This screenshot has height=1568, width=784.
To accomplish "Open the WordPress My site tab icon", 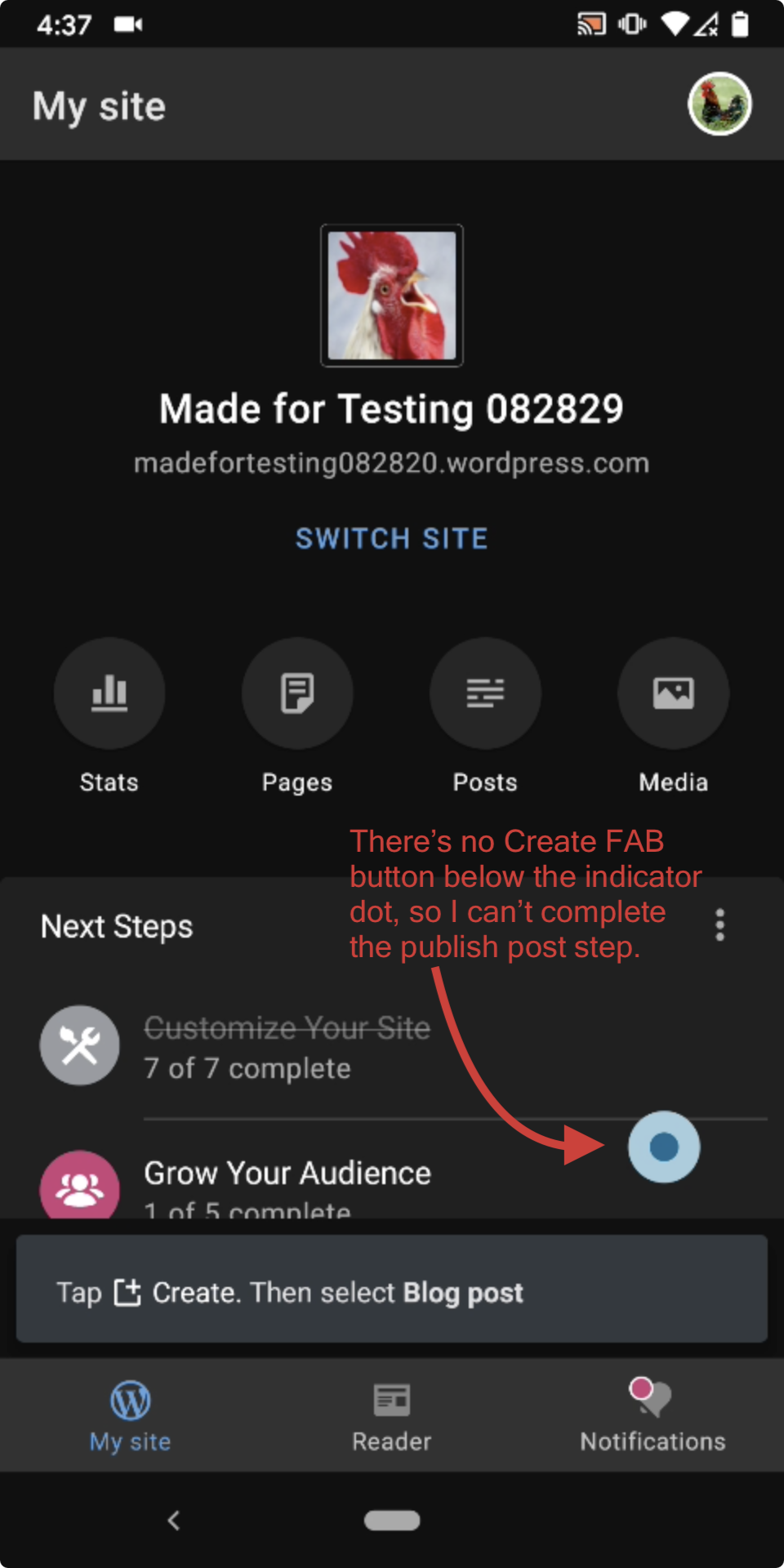I will coord(130,1400).
